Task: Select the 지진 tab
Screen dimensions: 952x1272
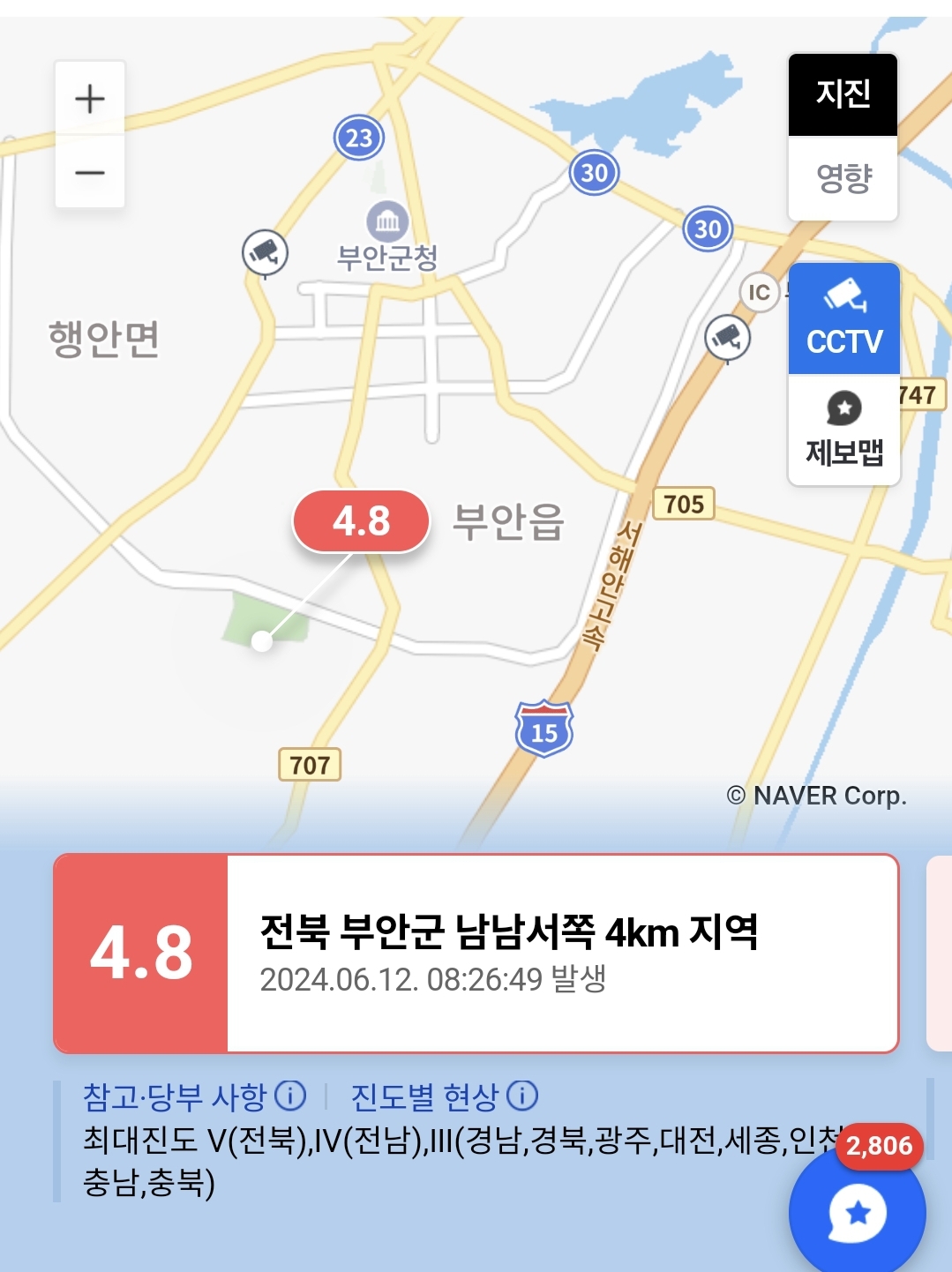Action: 843,94
